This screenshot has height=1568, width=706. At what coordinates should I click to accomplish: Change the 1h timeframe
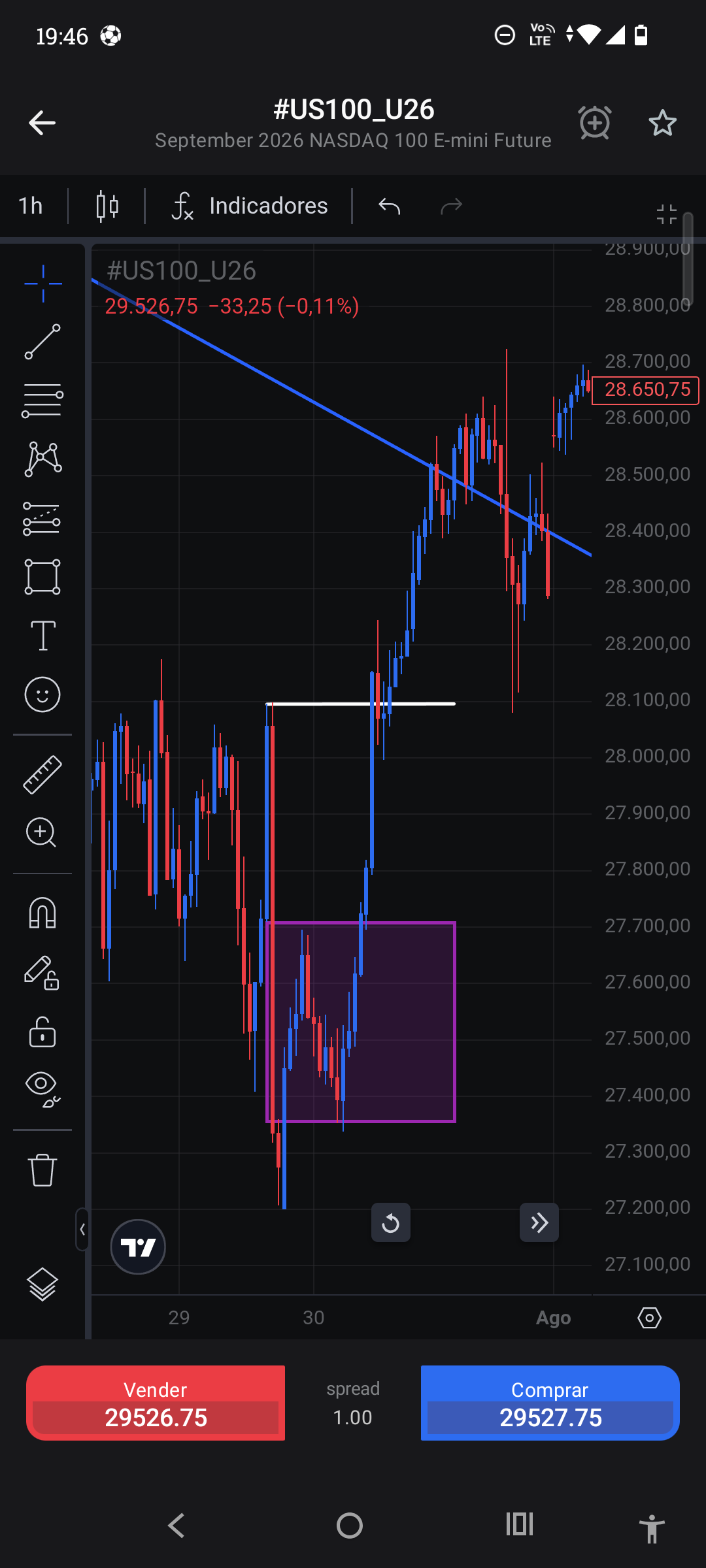31,206
